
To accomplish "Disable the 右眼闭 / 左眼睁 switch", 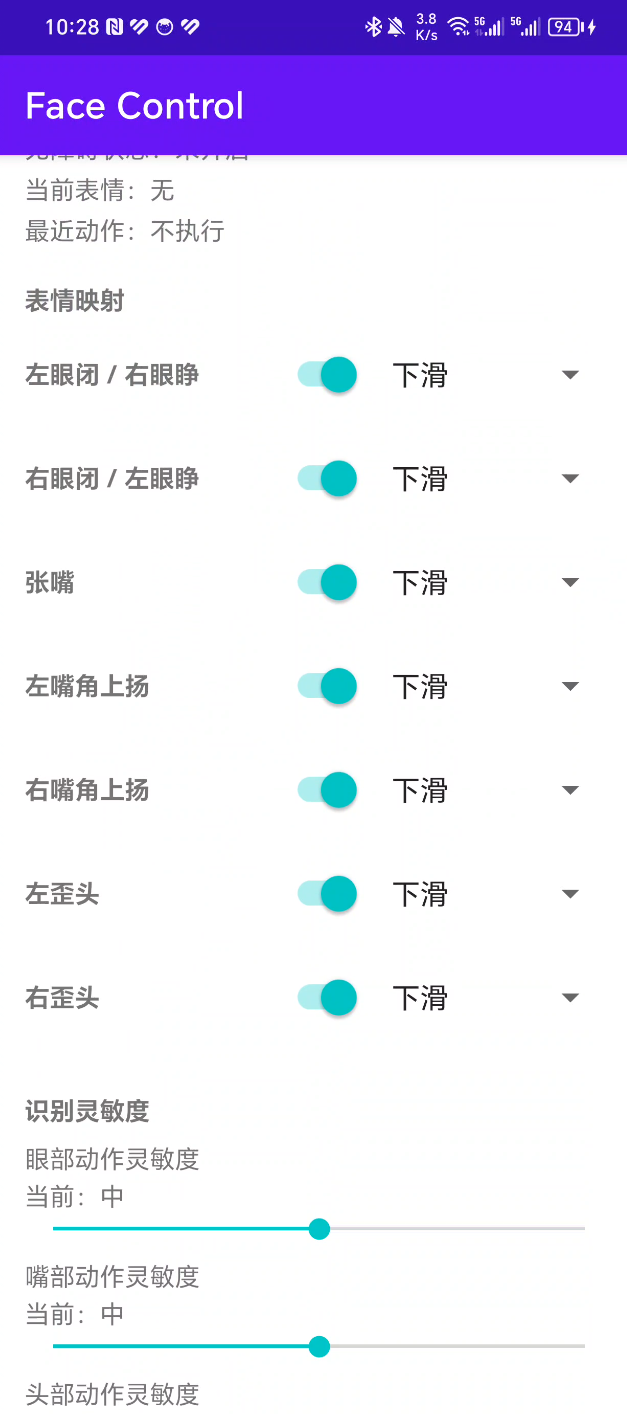I will 327,479.
